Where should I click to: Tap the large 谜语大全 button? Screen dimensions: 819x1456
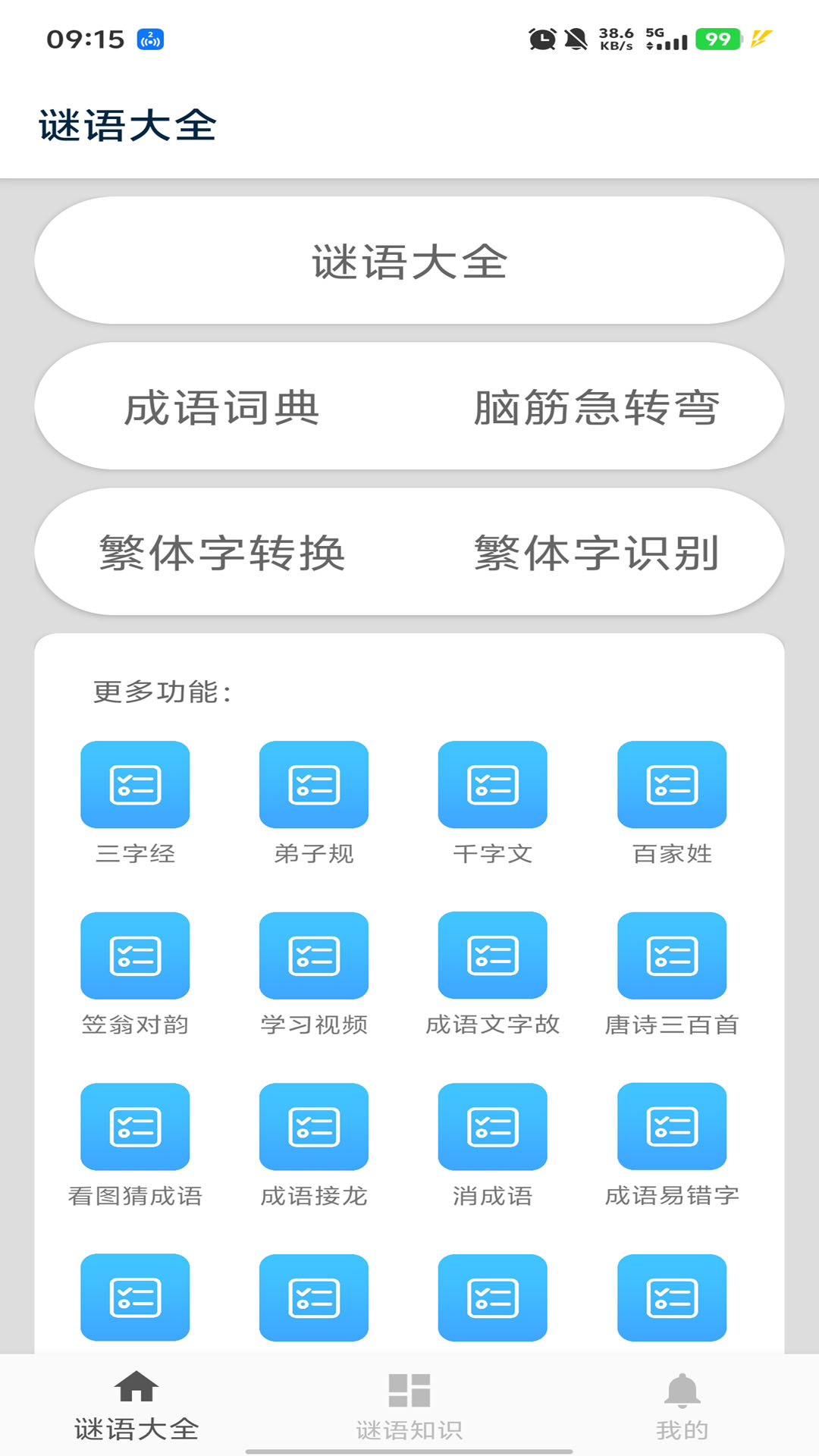point(409,260)
